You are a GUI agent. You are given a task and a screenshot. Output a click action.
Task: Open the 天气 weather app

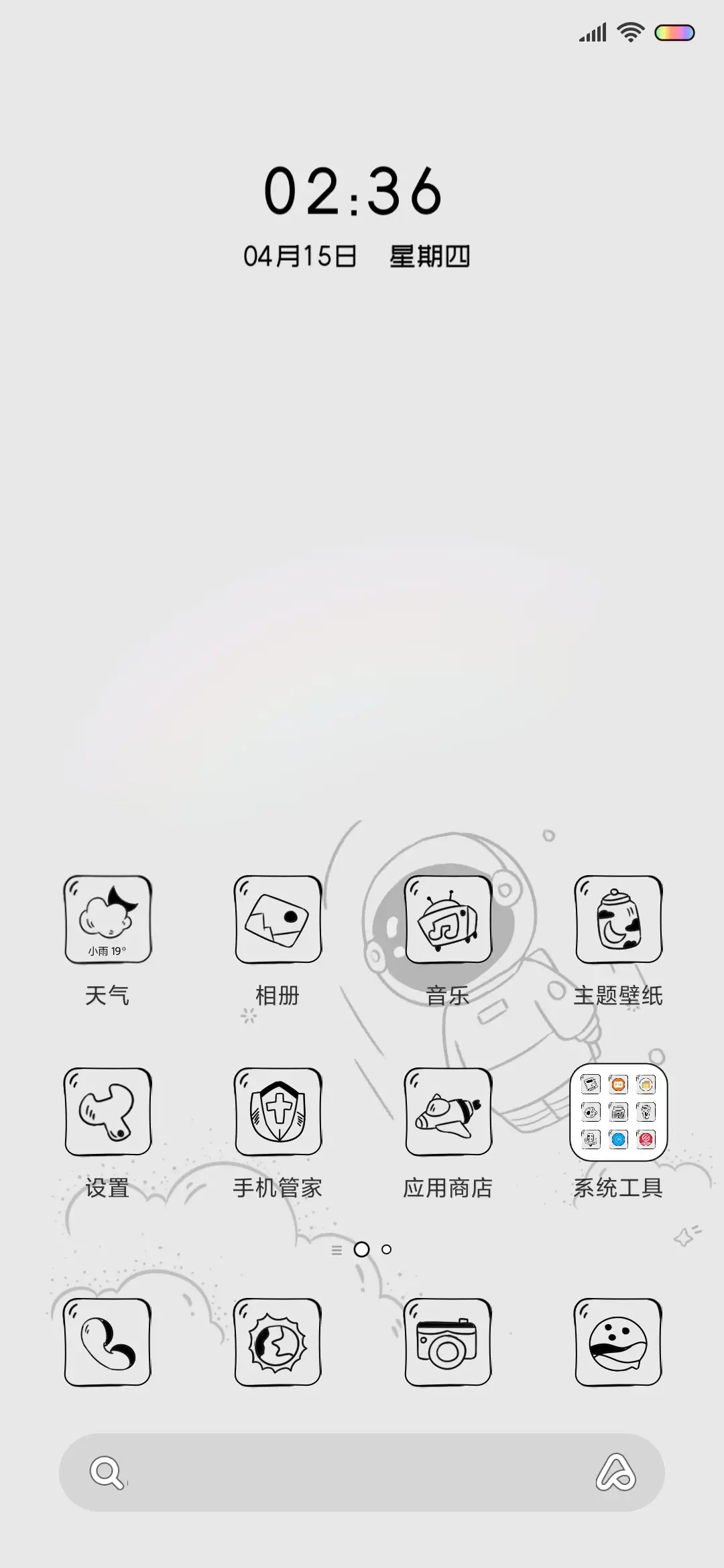pos(107,920)
